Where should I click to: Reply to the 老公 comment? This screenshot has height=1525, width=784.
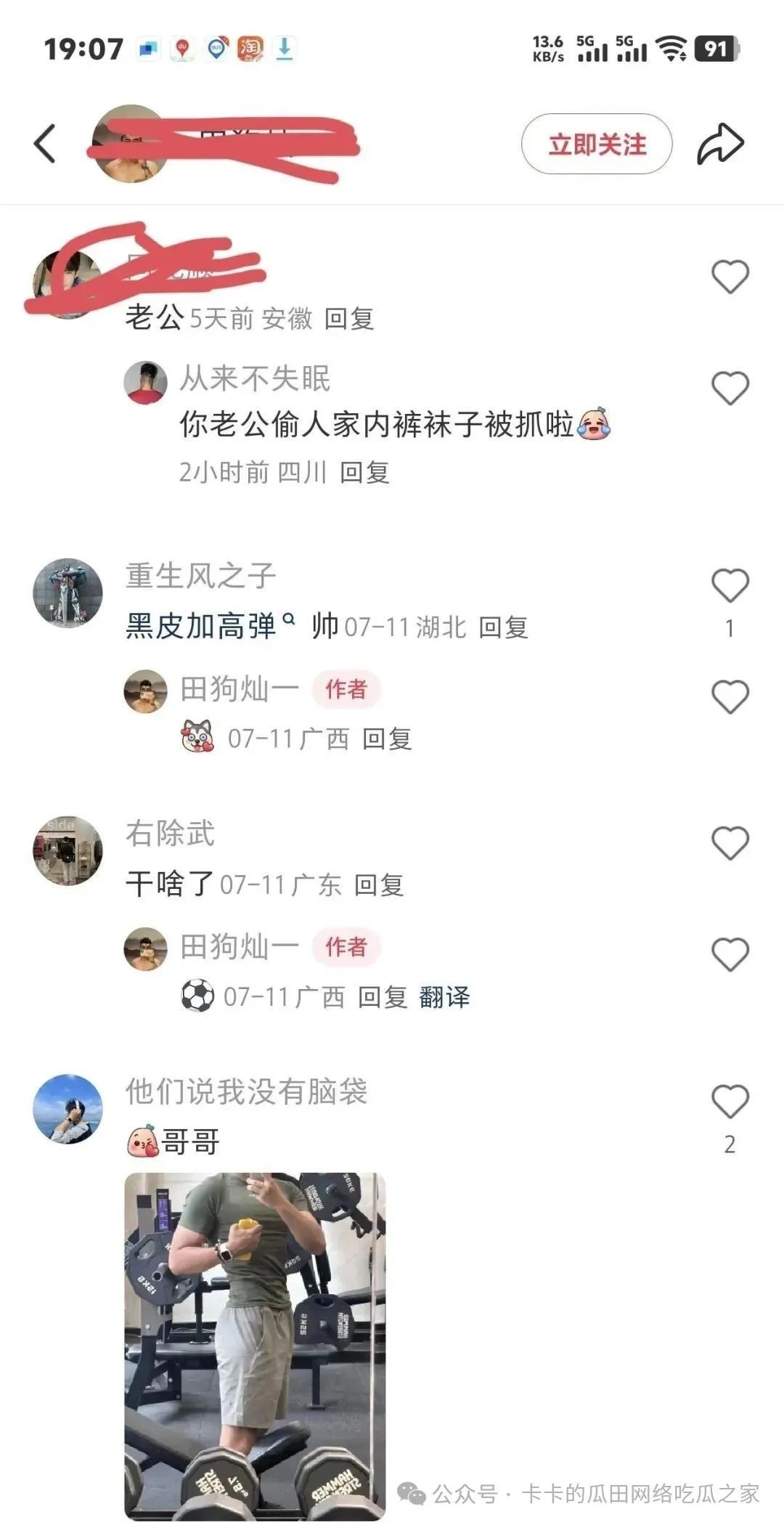(349, 319)
